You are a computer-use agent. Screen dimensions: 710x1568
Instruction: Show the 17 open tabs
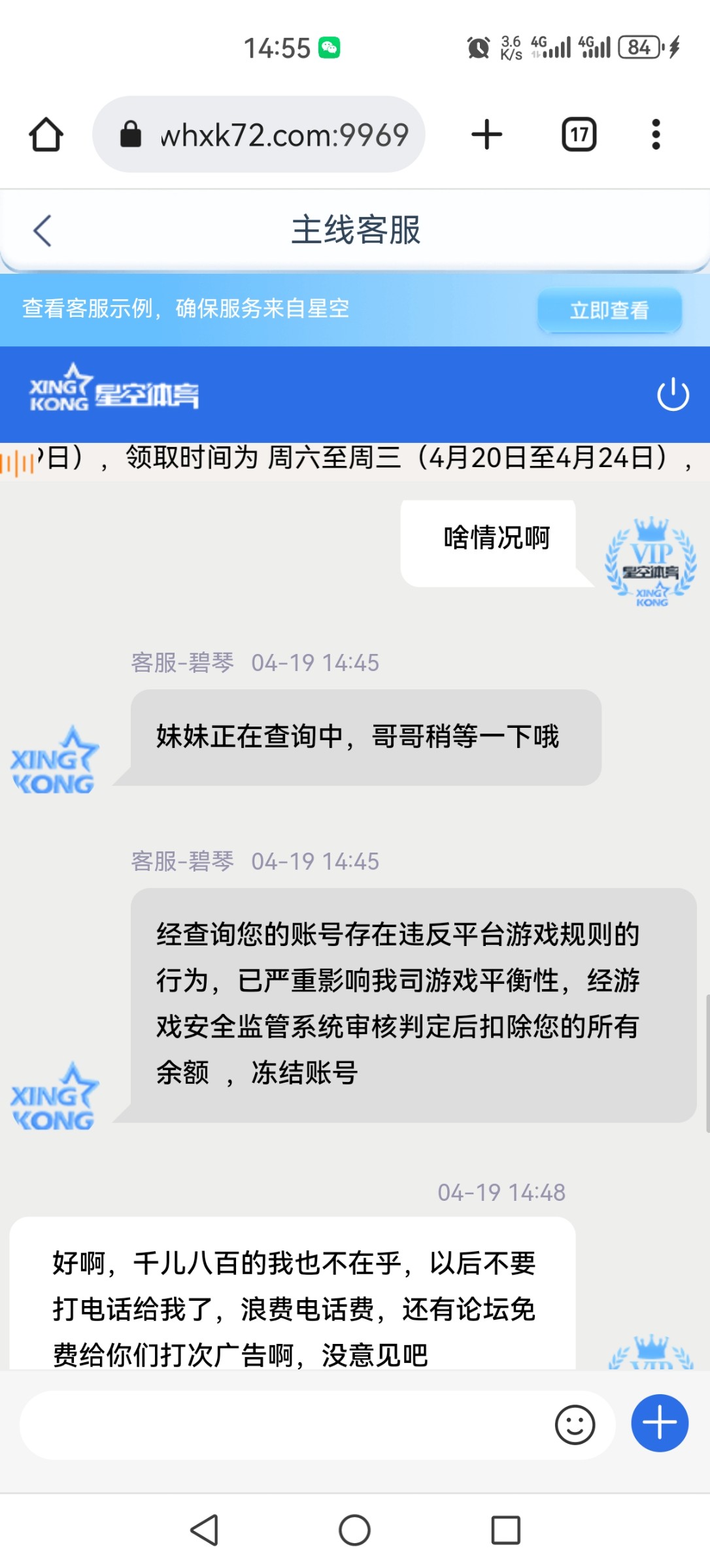[x=579, y=135]
